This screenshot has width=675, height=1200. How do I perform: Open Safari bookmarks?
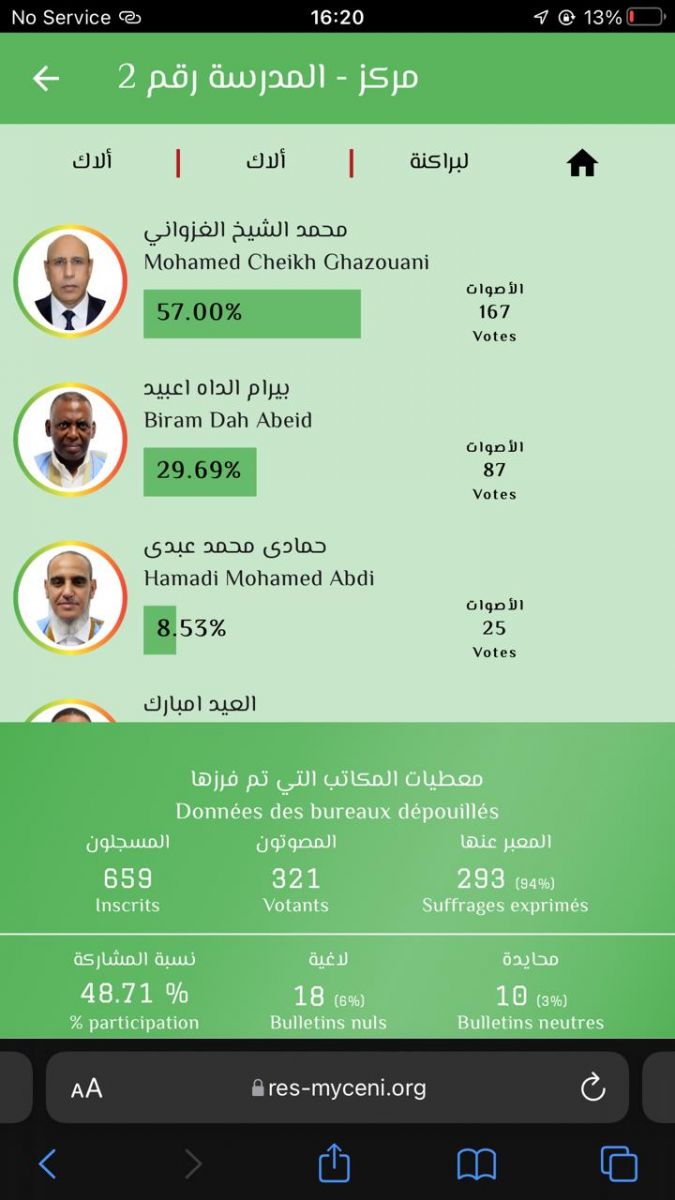tap(477, 1164)
